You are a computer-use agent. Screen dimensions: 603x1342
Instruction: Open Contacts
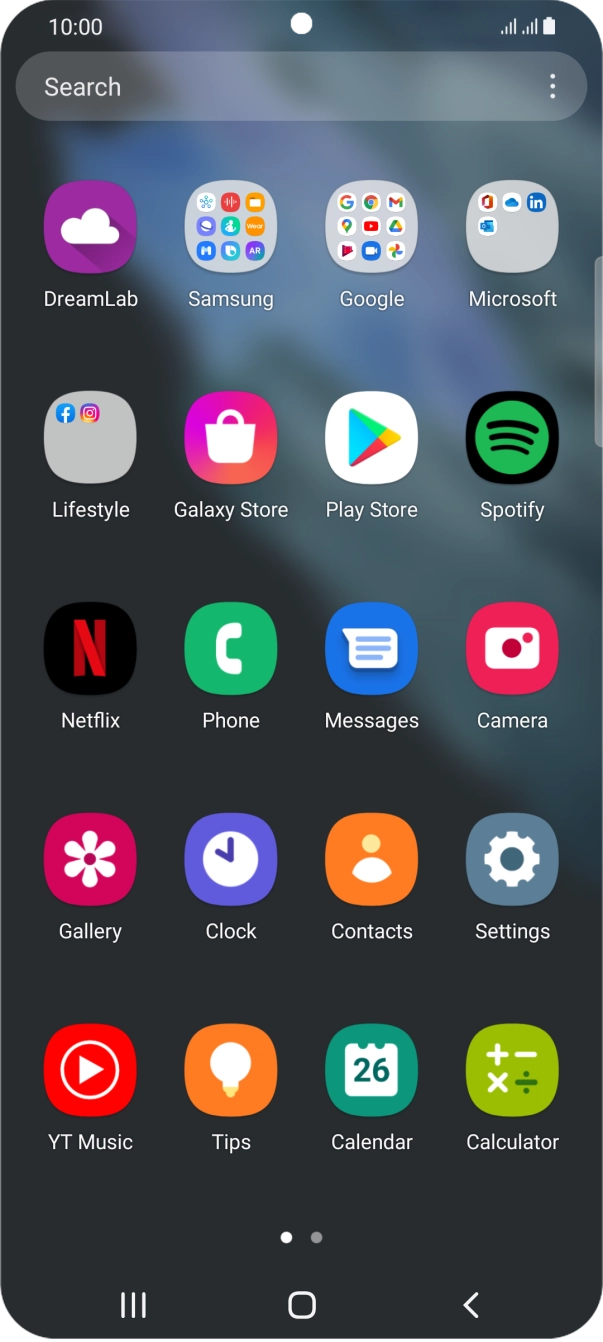pos(372,860)
